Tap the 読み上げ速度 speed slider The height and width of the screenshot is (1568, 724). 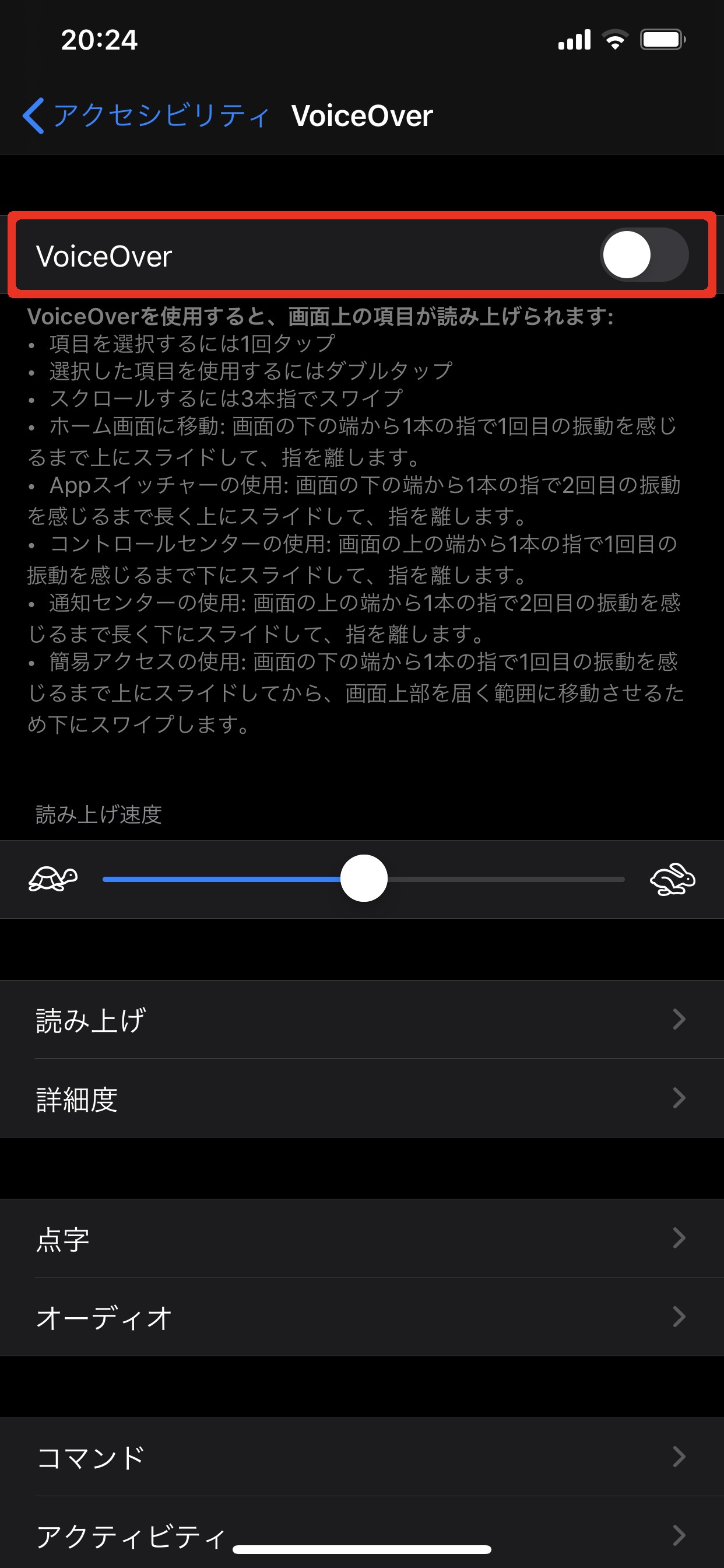tap(364, 878)
